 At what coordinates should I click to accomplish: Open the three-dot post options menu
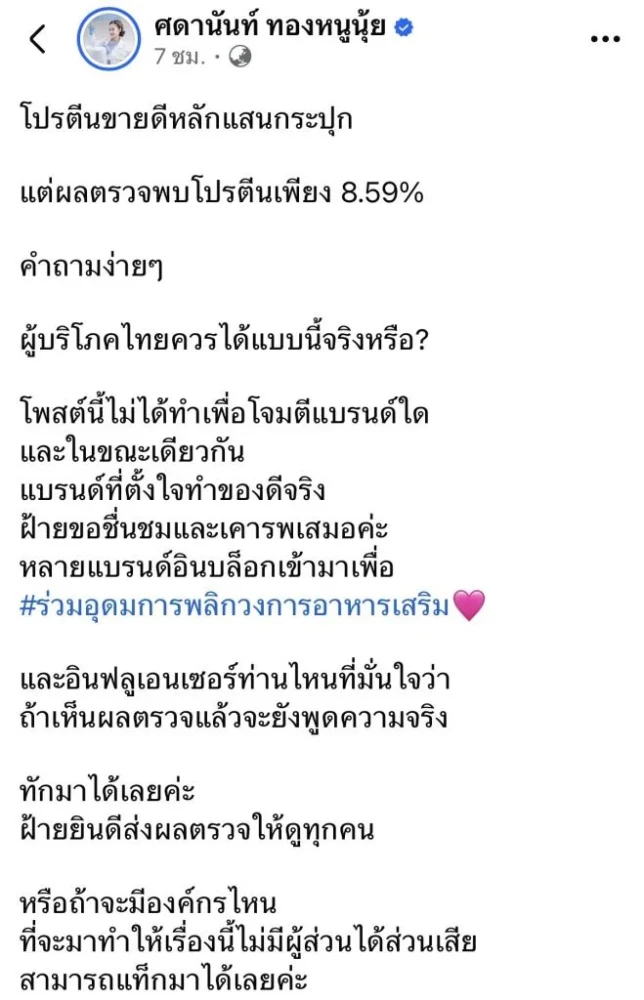tap(606, 39)
